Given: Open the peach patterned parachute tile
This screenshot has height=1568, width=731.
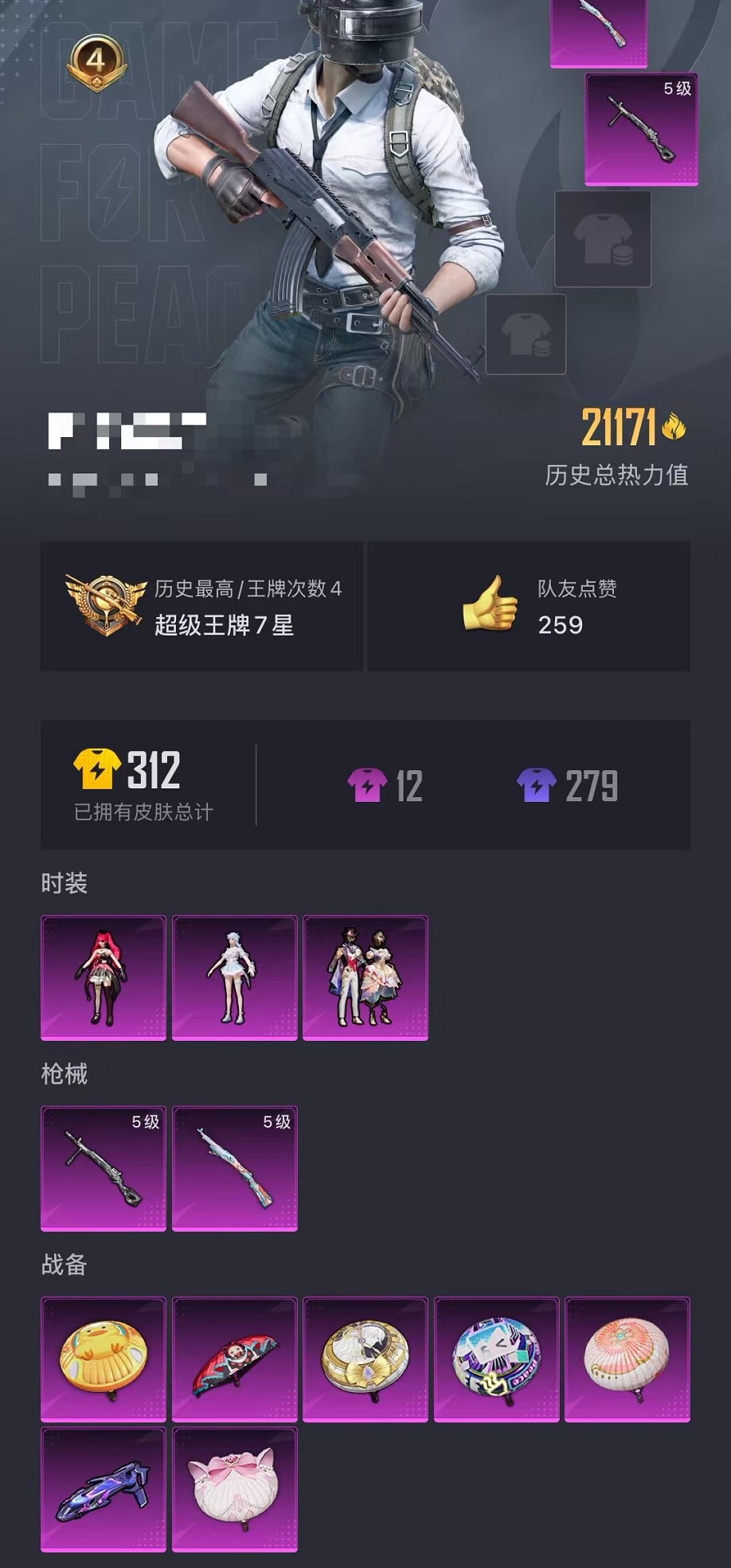Looking at the screenshot, I should point(627,1359).
